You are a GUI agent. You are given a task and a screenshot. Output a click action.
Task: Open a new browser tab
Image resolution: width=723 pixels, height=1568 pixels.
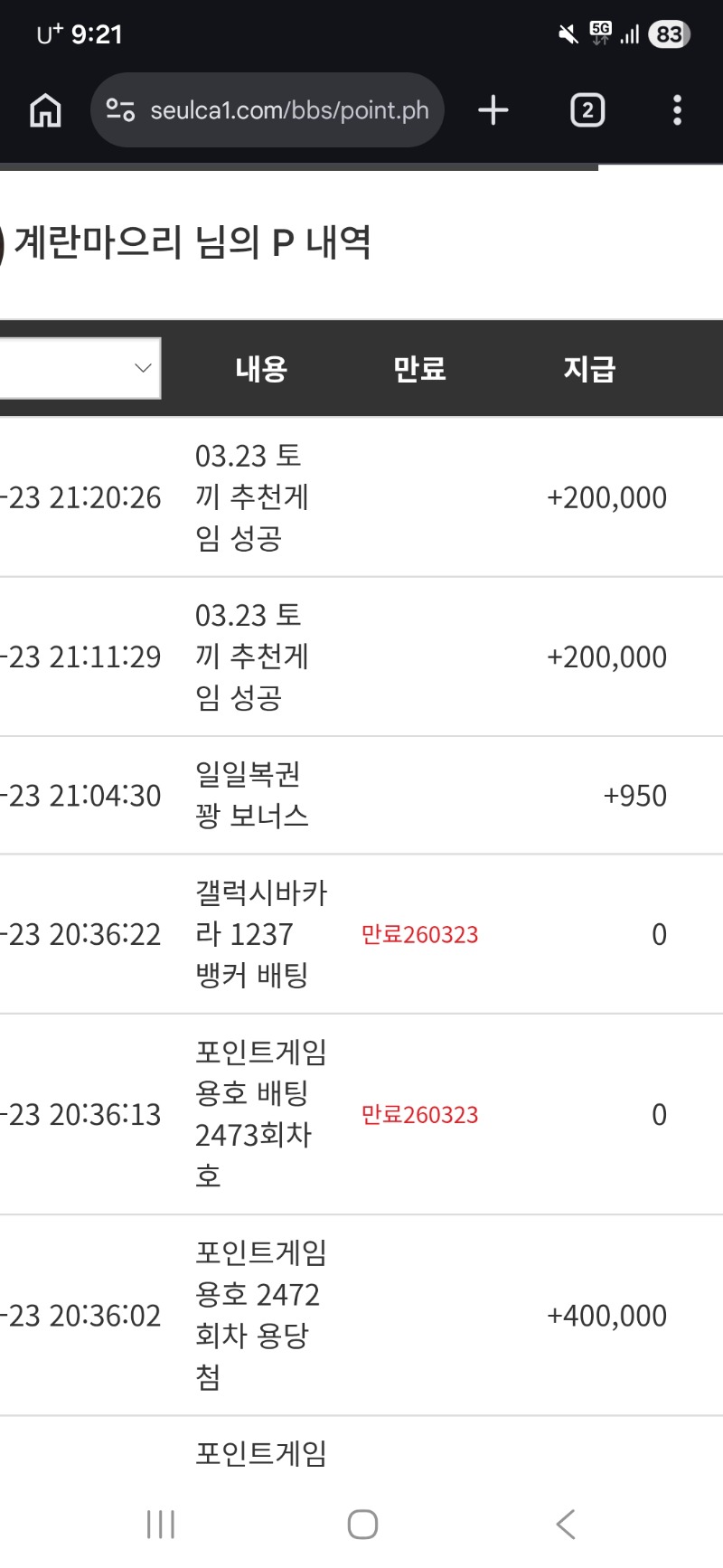[493, 110]
